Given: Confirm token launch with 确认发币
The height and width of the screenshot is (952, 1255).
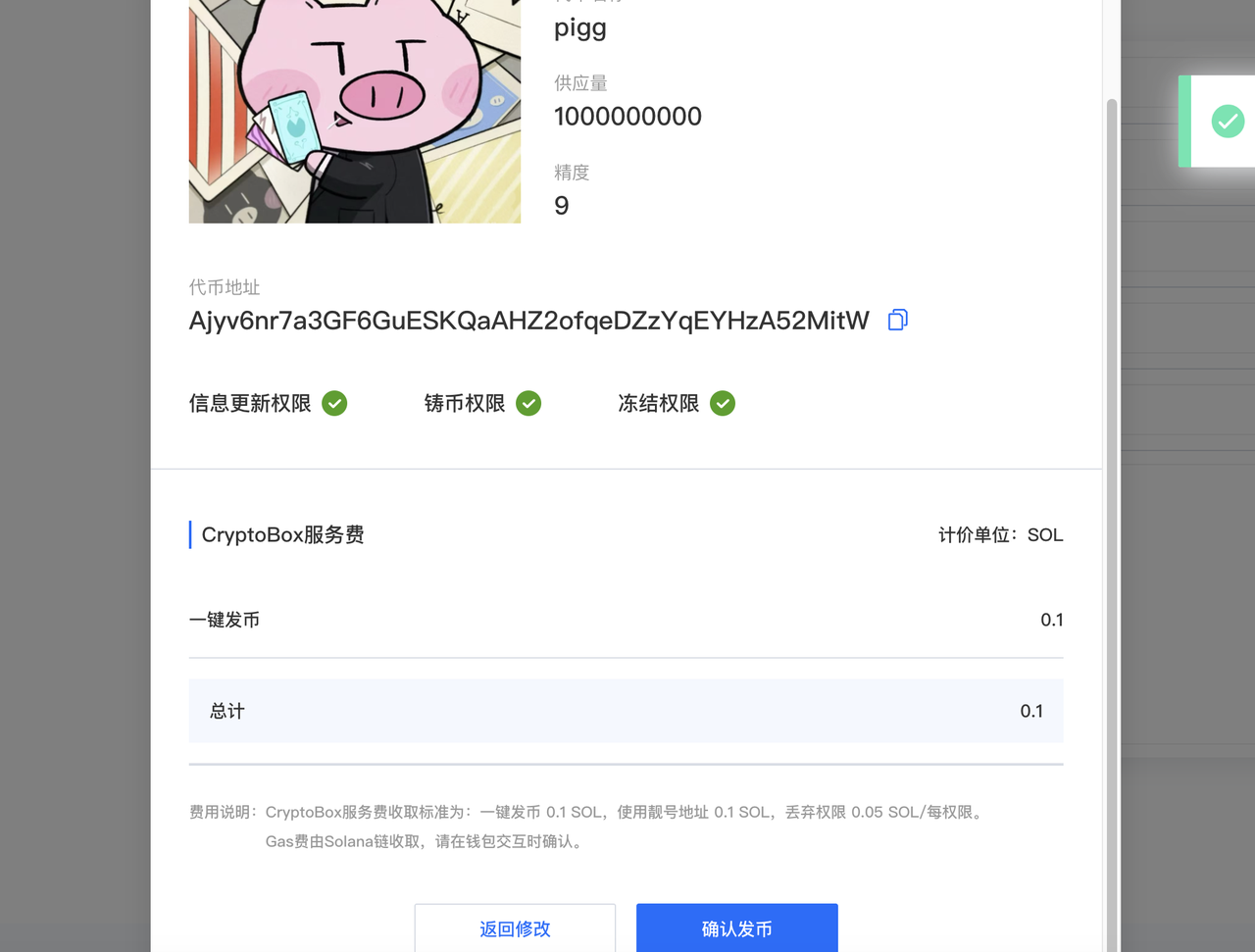Looking at the screenshot, I should pyautogui.click(x=736, y=927).
